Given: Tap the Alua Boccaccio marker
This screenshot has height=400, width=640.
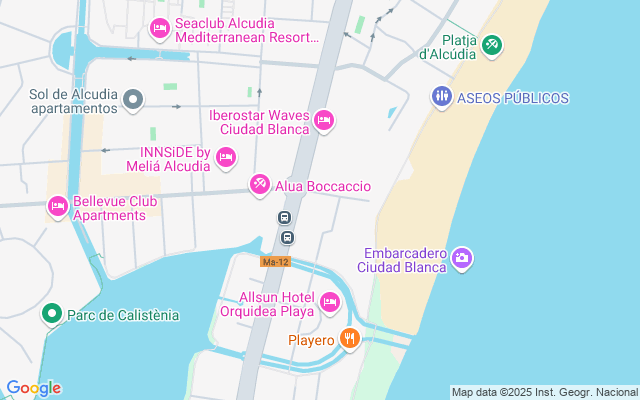Looking at the screenshot, I should coord(260,184).
